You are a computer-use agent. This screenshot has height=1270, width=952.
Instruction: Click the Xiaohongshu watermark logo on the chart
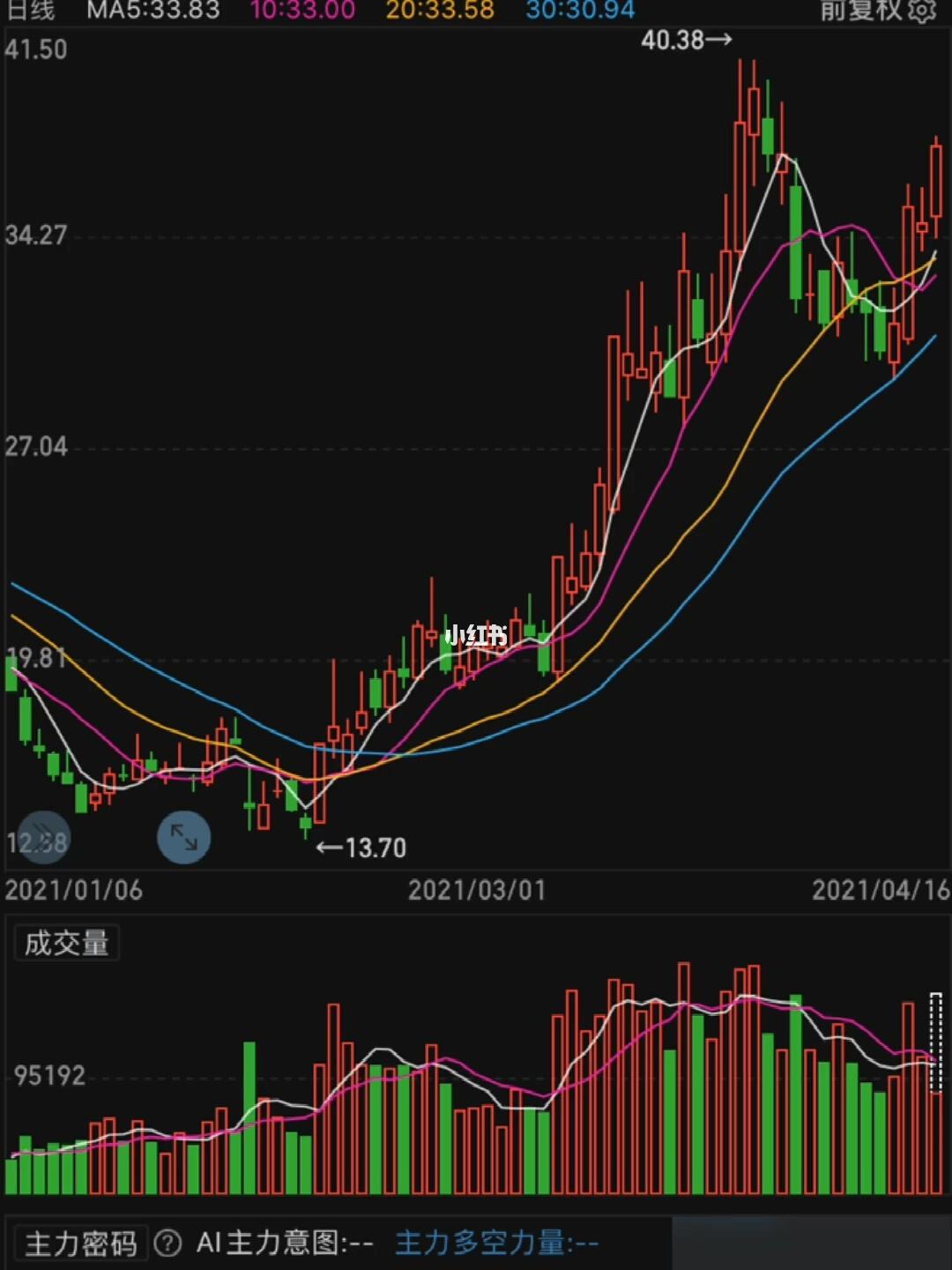pos(476,637)
